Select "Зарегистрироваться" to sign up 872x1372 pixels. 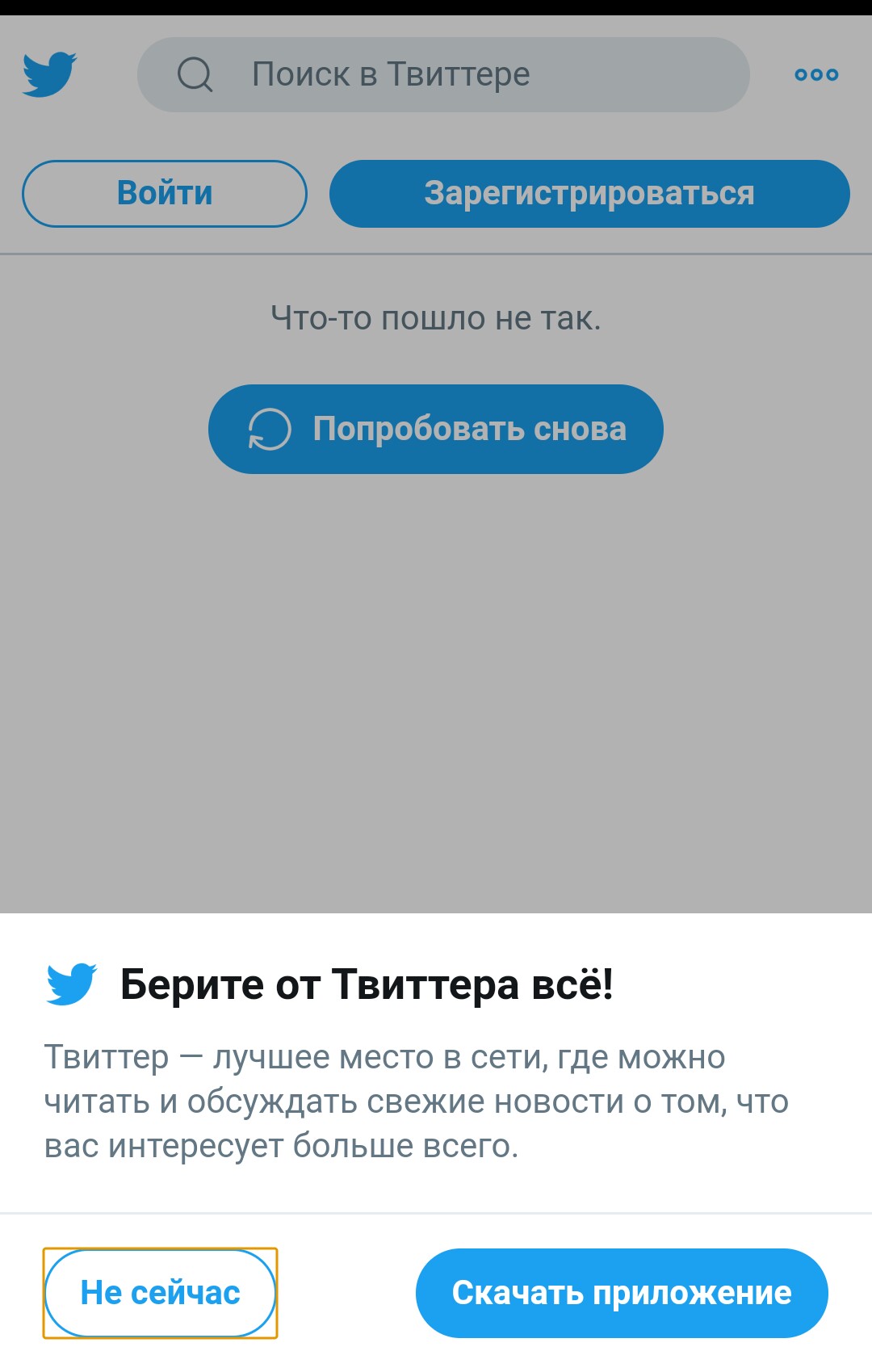[x=589, y=194]
